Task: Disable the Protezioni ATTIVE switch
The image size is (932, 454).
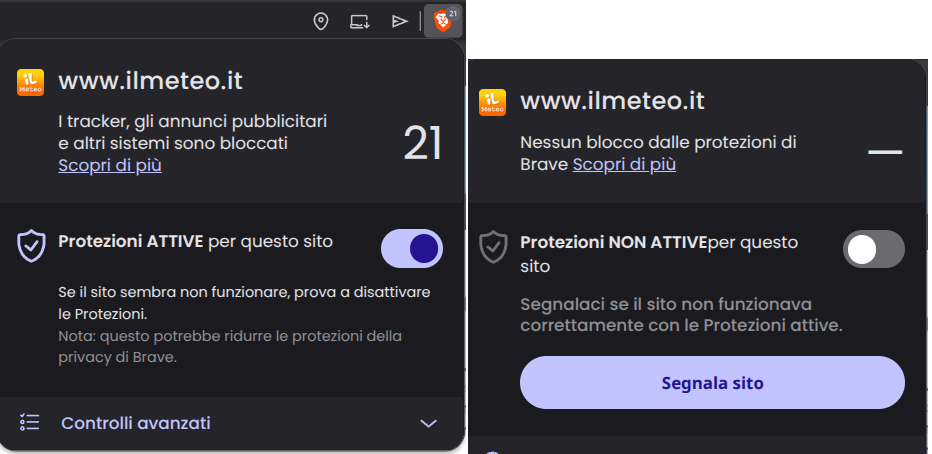Action: pos(411,249)
